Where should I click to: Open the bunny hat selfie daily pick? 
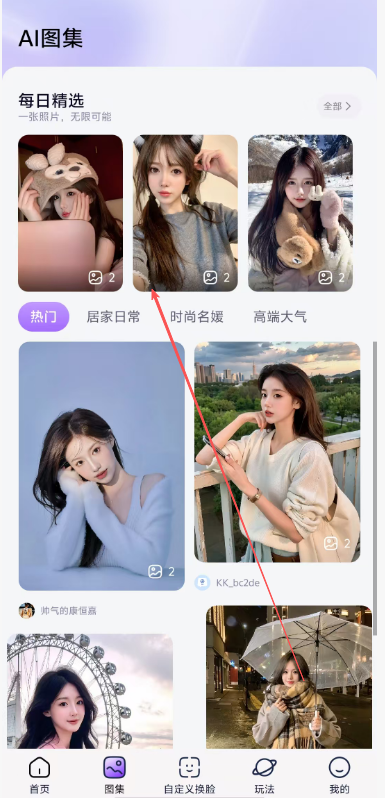70,213
